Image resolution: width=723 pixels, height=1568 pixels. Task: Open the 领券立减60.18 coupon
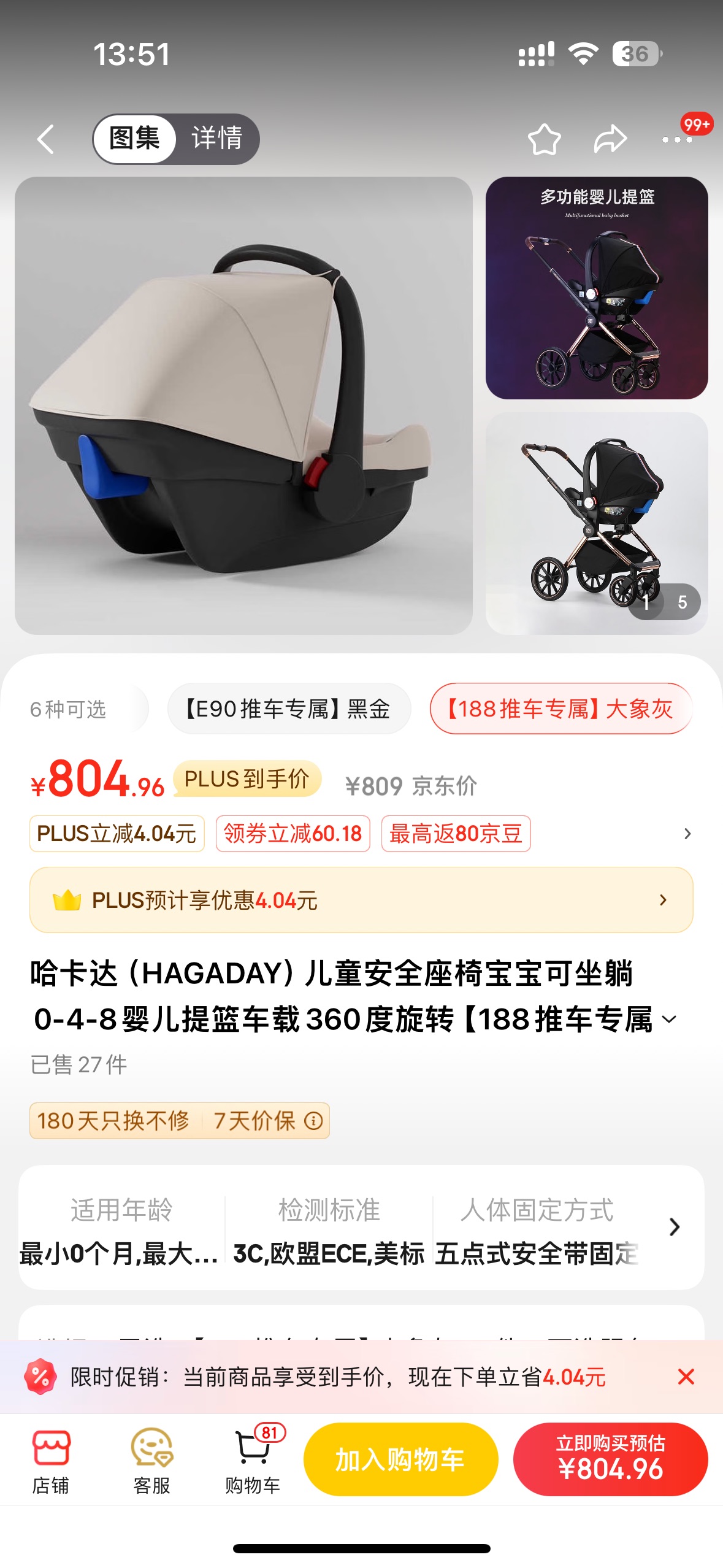293,834
